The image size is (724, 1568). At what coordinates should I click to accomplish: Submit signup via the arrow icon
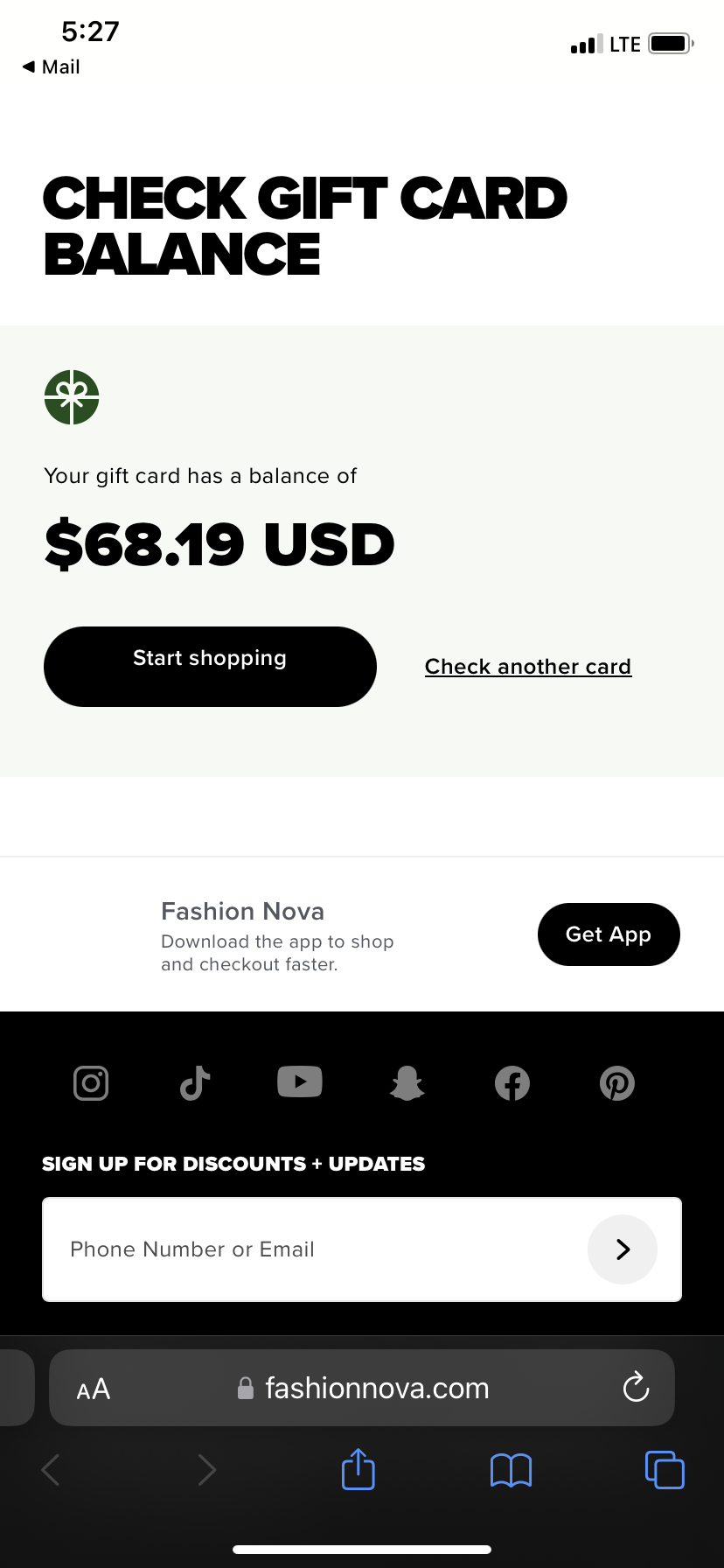(x=623, y=1249)
